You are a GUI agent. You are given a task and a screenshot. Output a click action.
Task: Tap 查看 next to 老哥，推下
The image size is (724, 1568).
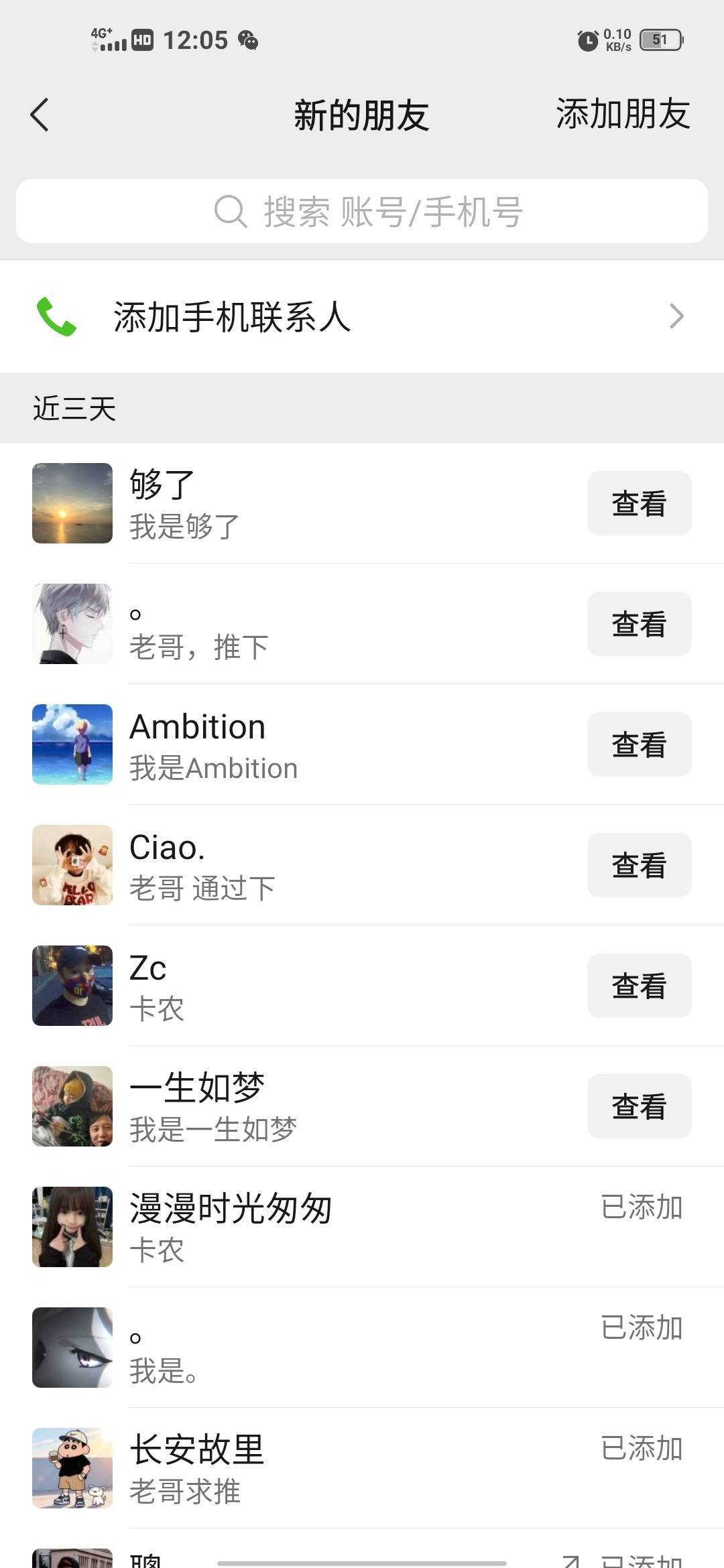click(639, 624)
